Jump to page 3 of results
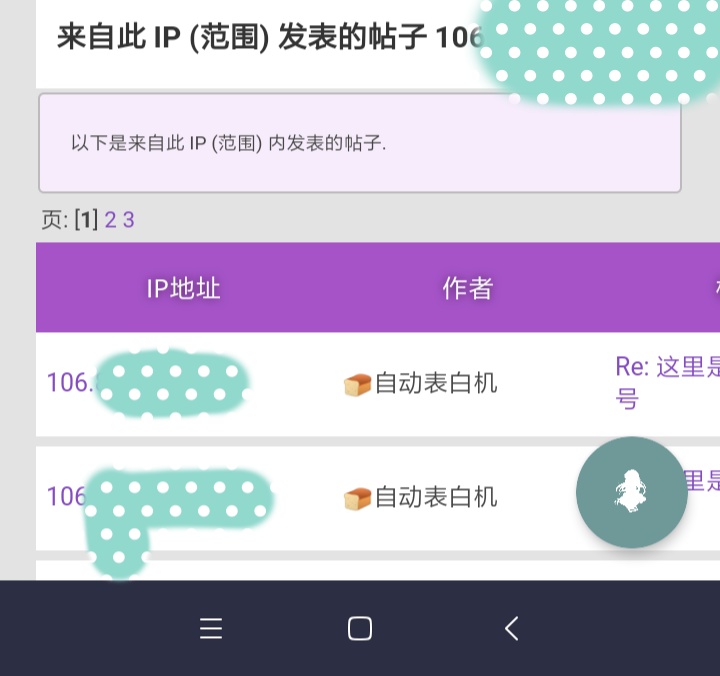Image resolution: width=720 pixels, height=676 pixels. click(x=129, y=220)
